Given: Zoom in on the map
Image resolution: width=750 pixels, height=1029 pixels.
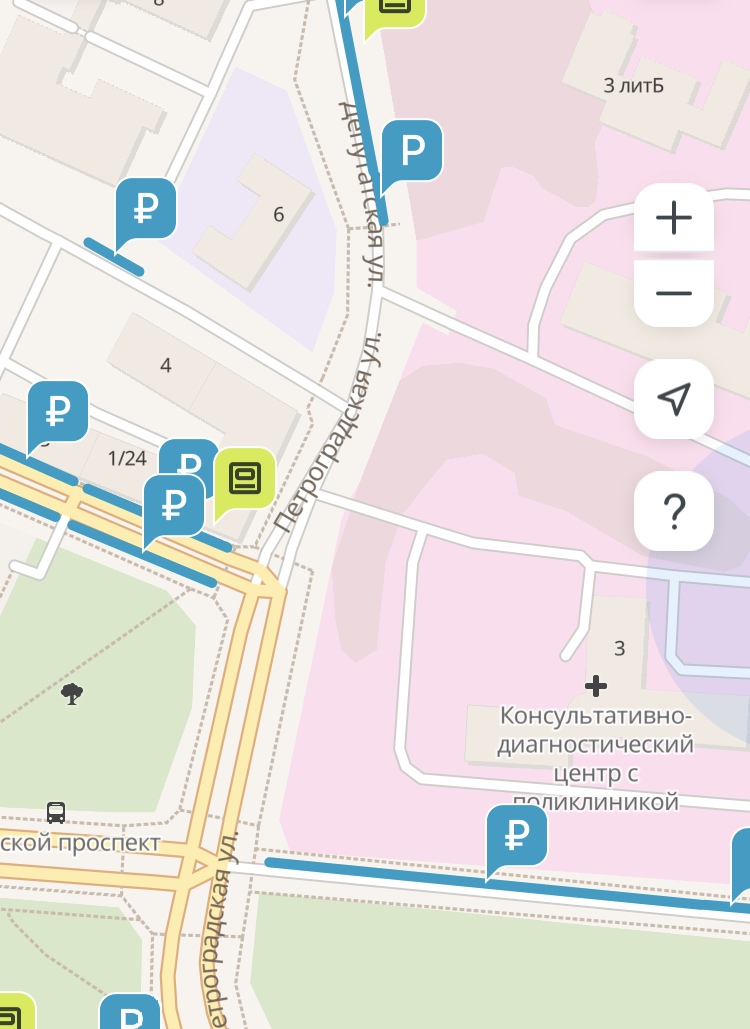Looking at the screenshot, I should tap(674, 218).
